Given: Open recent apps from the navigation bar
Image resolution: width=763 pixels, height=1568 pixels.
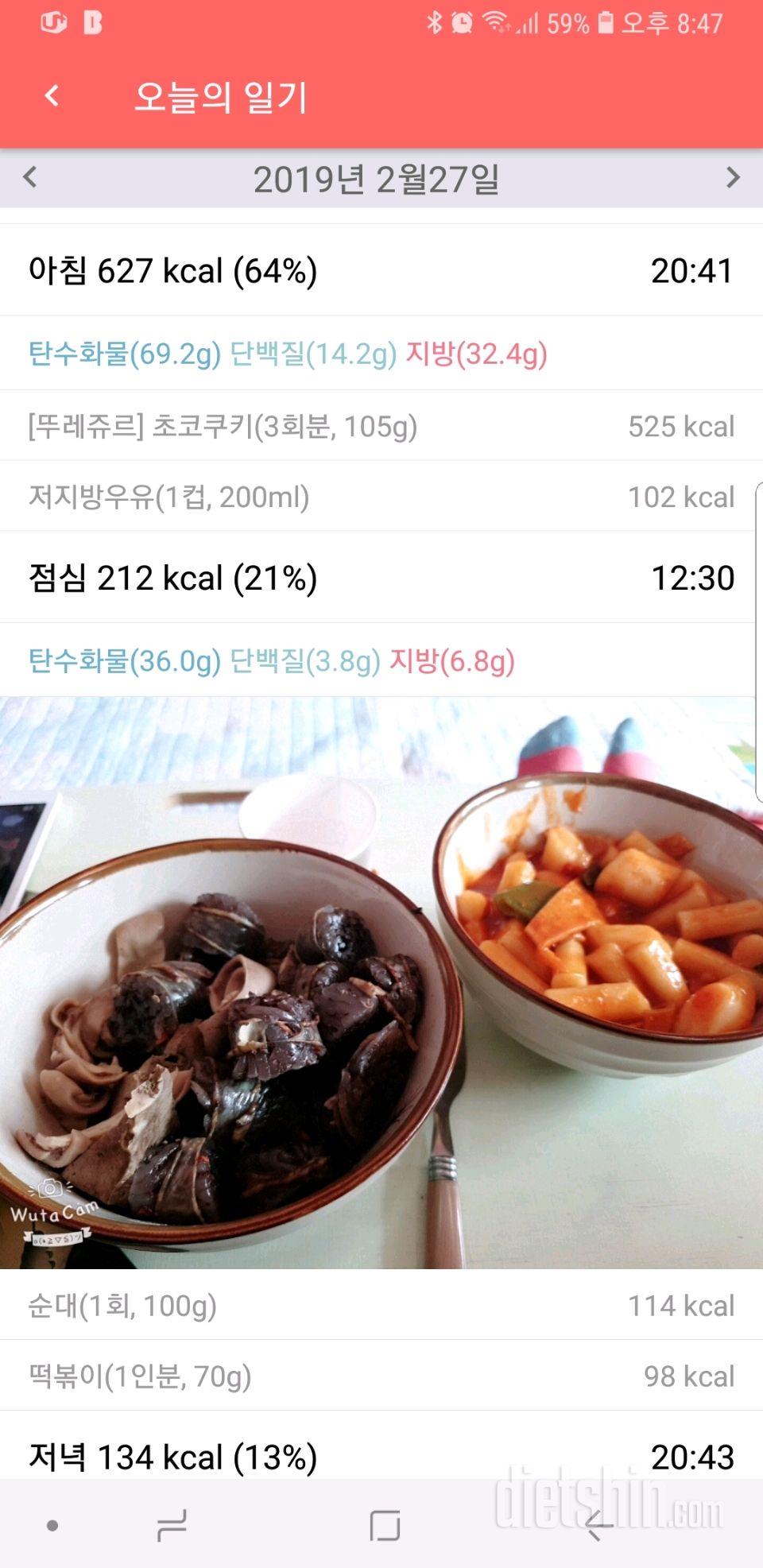Looking at the screenshot, I should click(172, 1526).
